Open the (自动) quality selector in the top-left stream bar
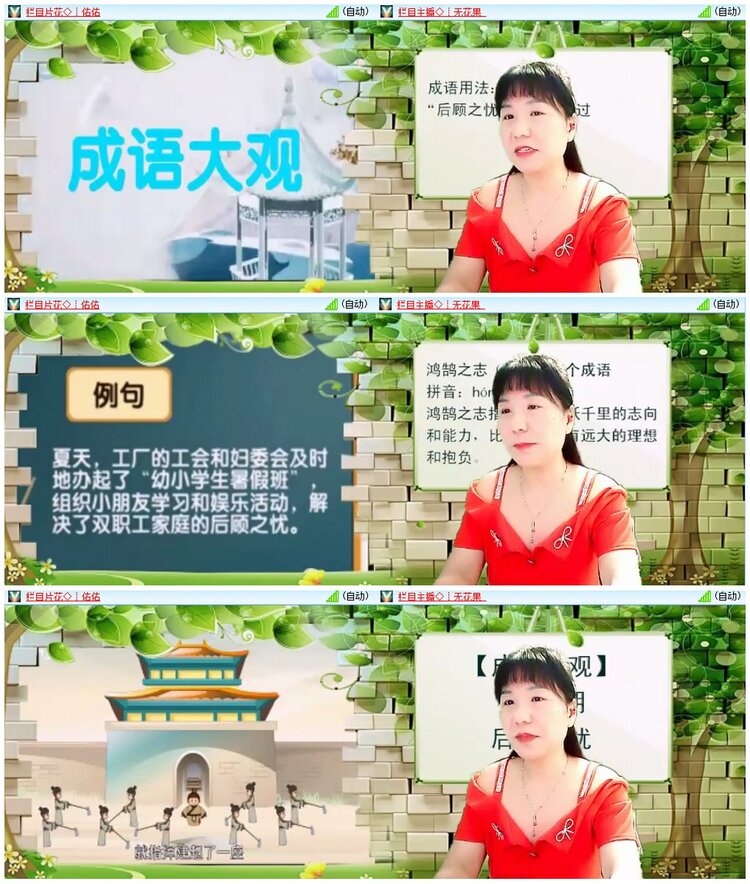The width and height of the screenshot is (750, 884). pyautogui.click(x=358, y=10)
